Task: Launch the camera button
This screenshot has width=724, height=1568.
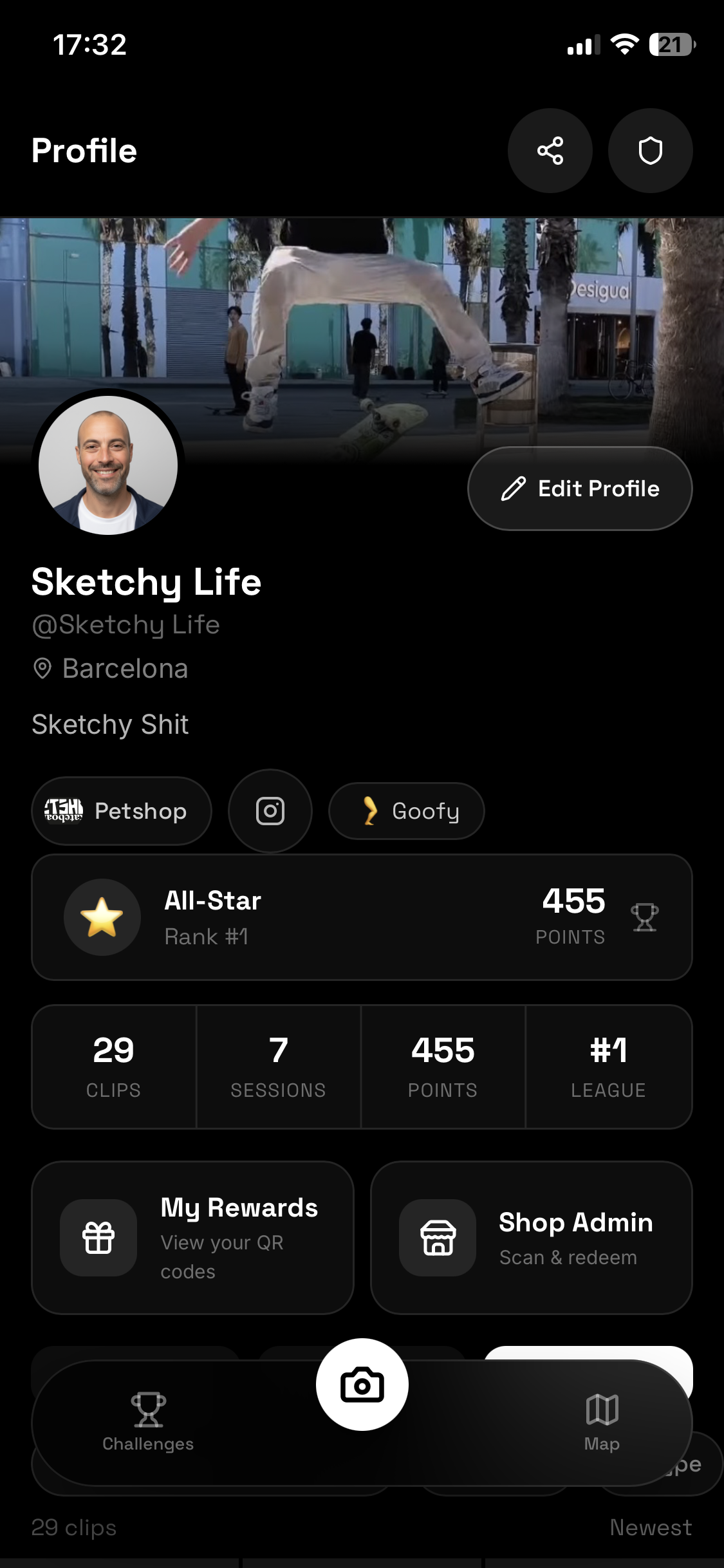Action: coord(362,1385)
